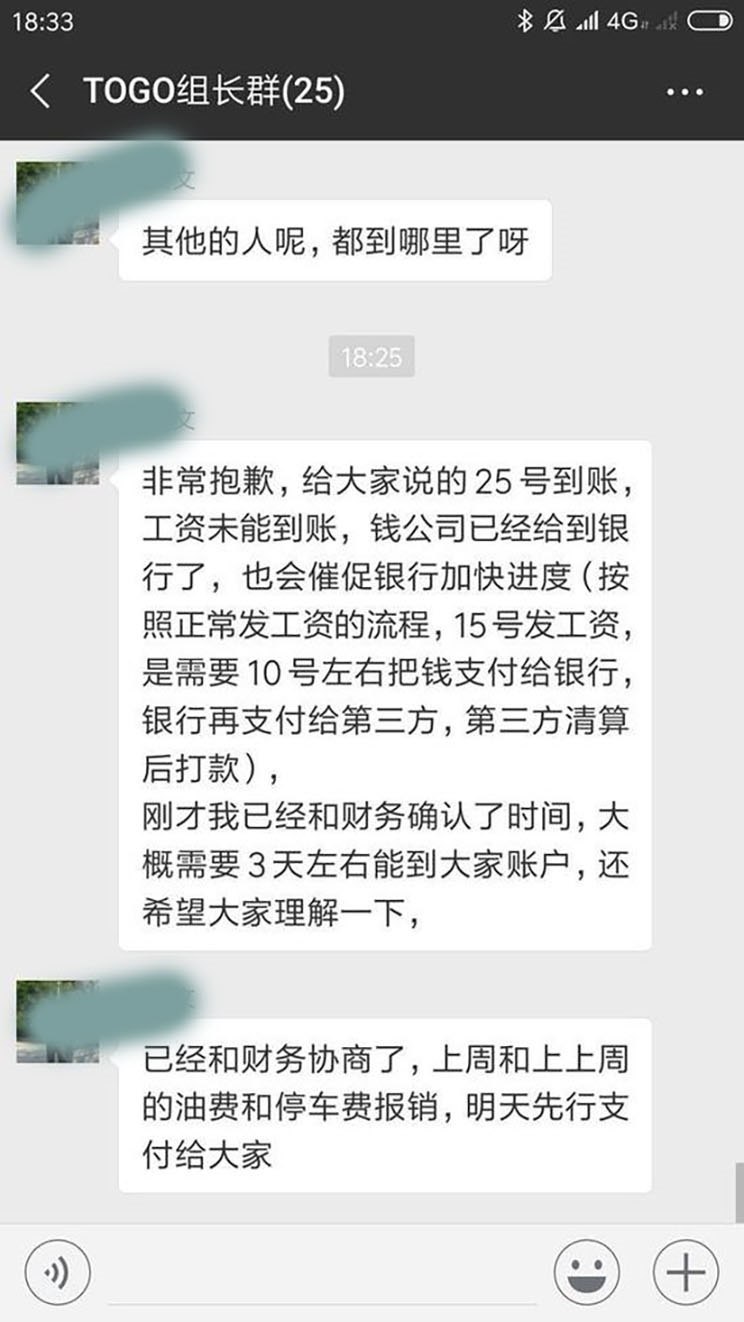Image resolution: width=744 pixels, height=1322 pixels.
Task: Open the plus attachment menu
Action: point(686,1272)
